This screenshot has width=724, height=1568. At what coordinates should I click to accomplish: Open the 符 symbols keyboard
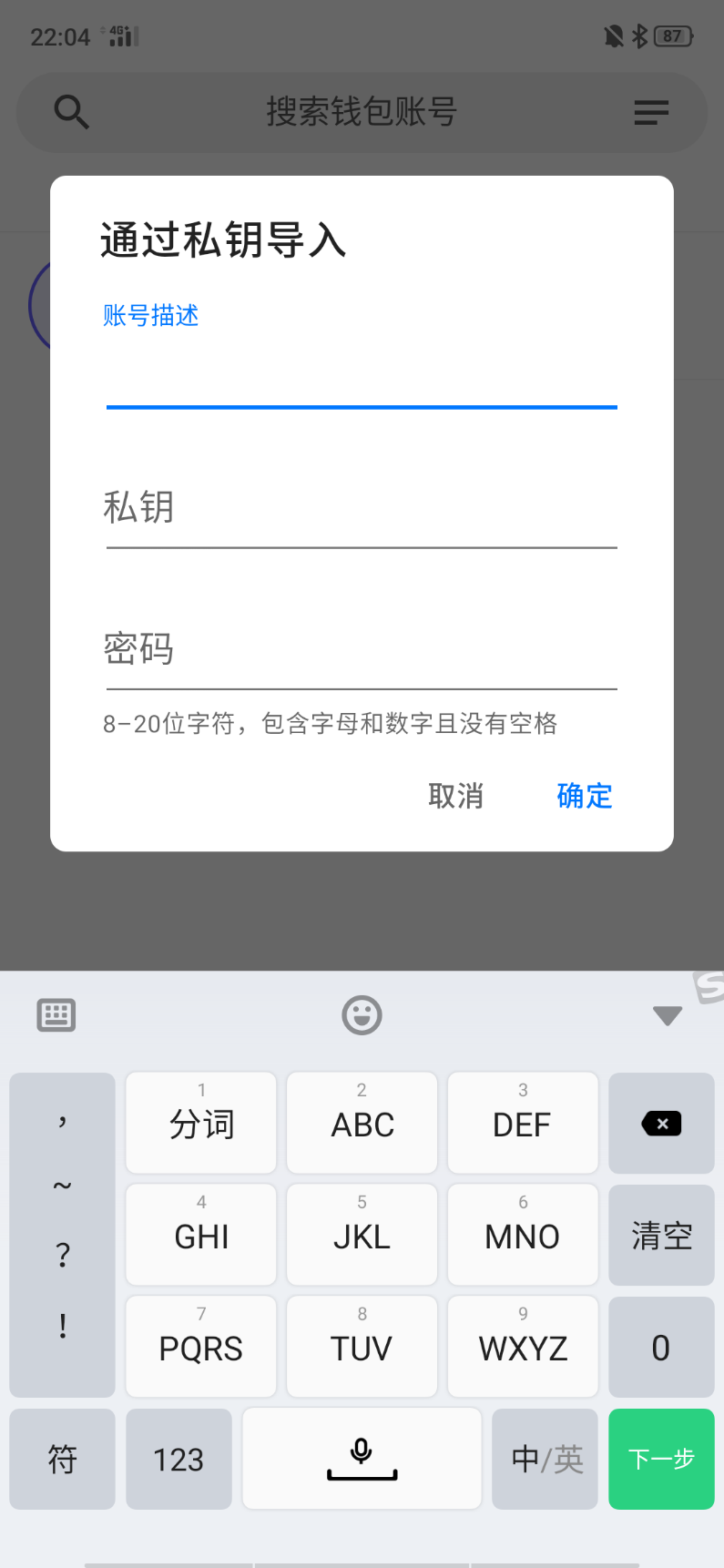click(62, 1459)
